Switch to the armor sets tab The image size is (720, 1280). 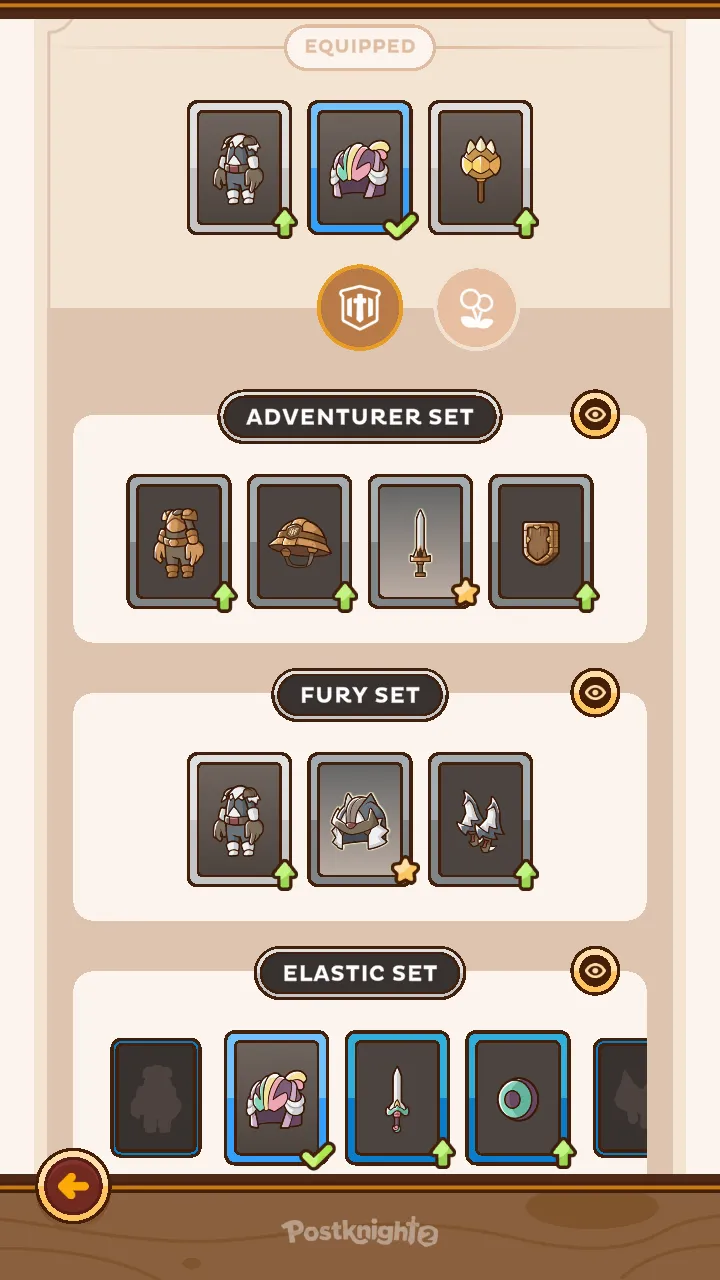coord(360,308)
